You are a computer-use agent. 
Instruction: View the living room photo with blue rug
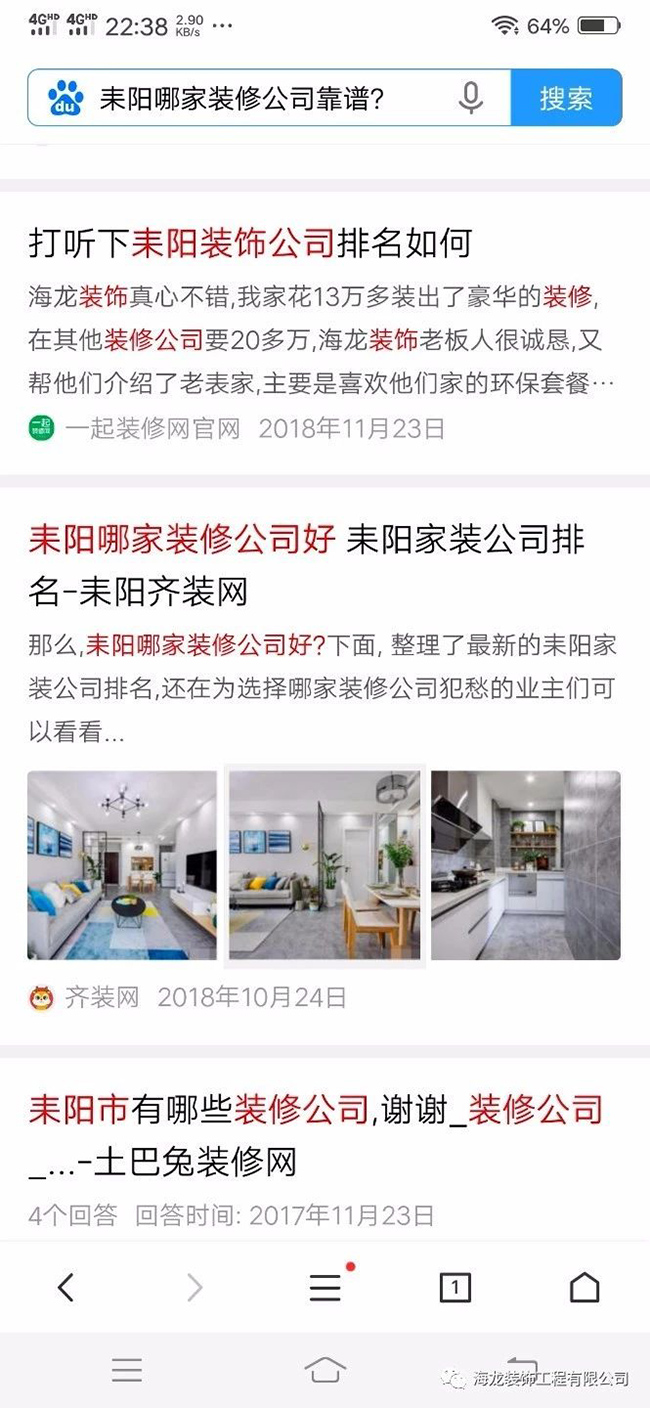click(x=122, y=865)
